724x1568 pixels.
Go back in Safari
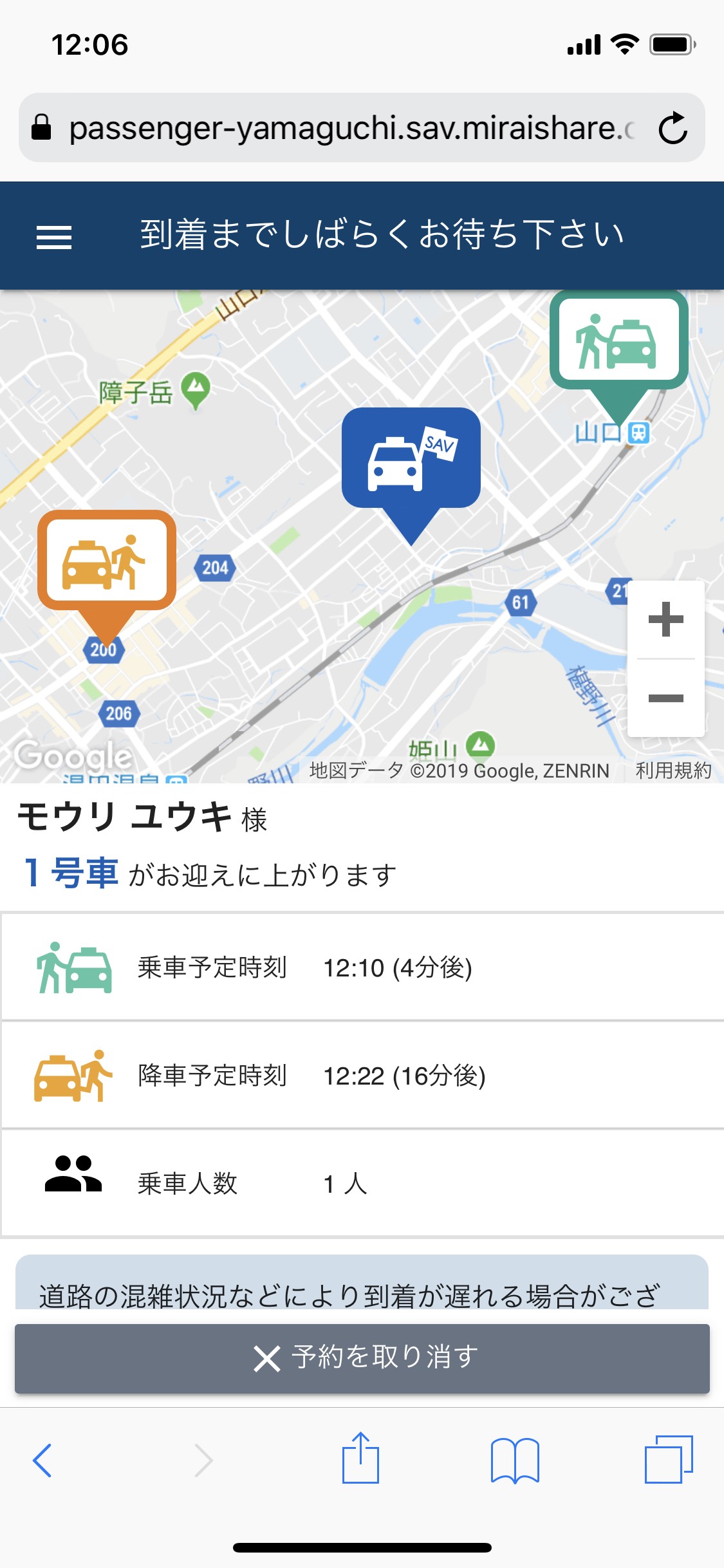click(x=42, y=1460)
